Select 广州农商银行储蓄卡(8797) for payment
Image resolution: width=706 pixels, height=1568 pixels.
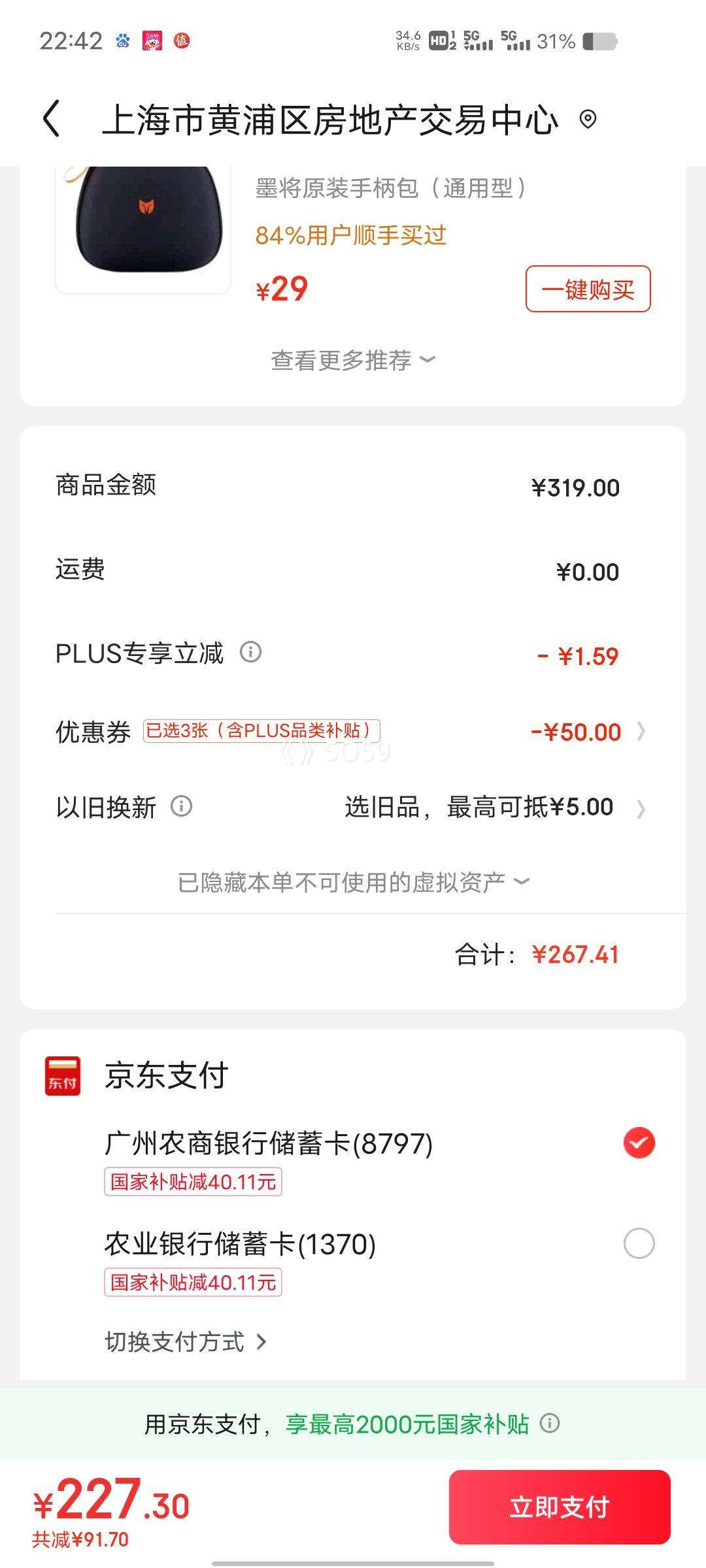tap(639, 1143)
